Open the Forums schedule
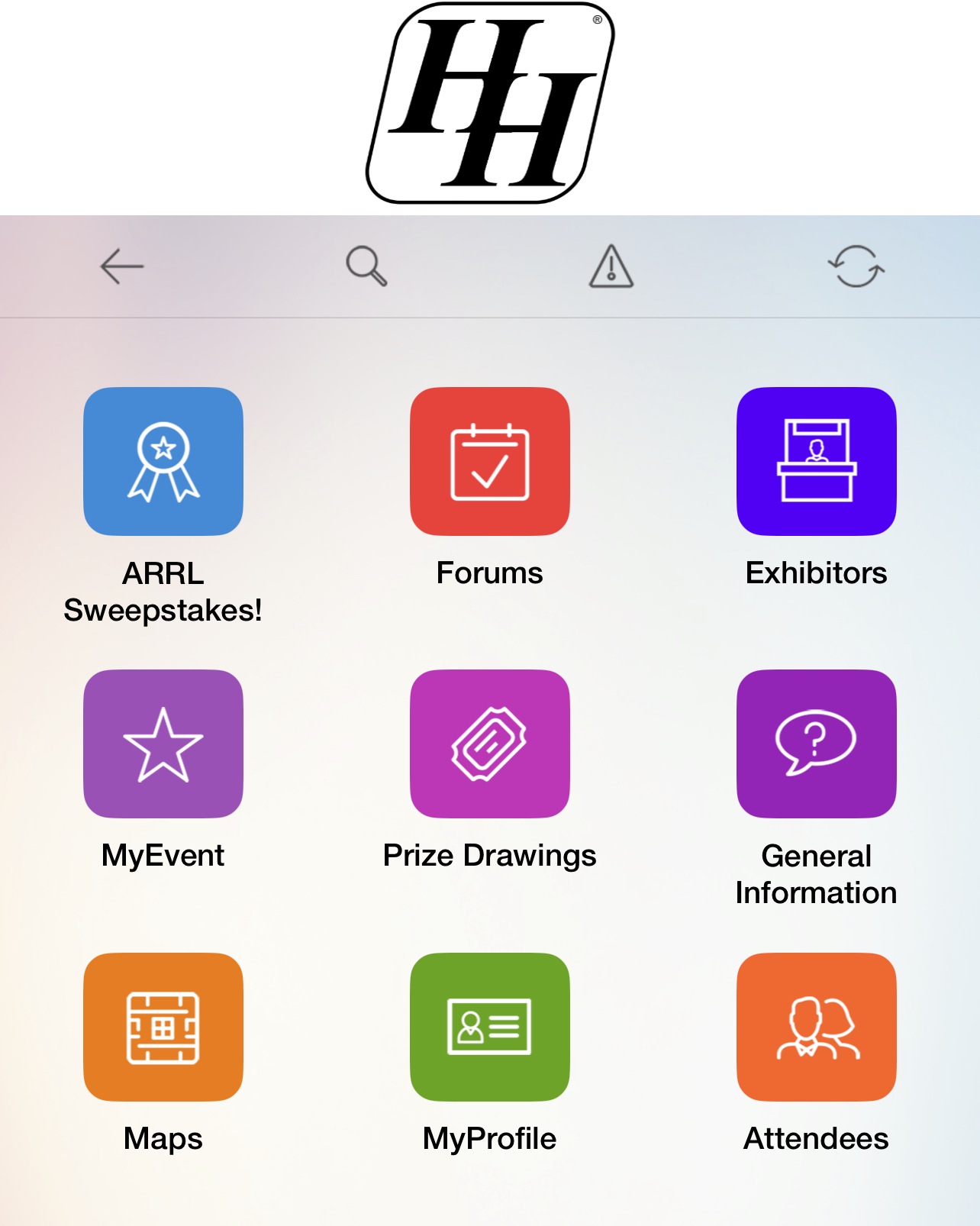 [490, 462]
